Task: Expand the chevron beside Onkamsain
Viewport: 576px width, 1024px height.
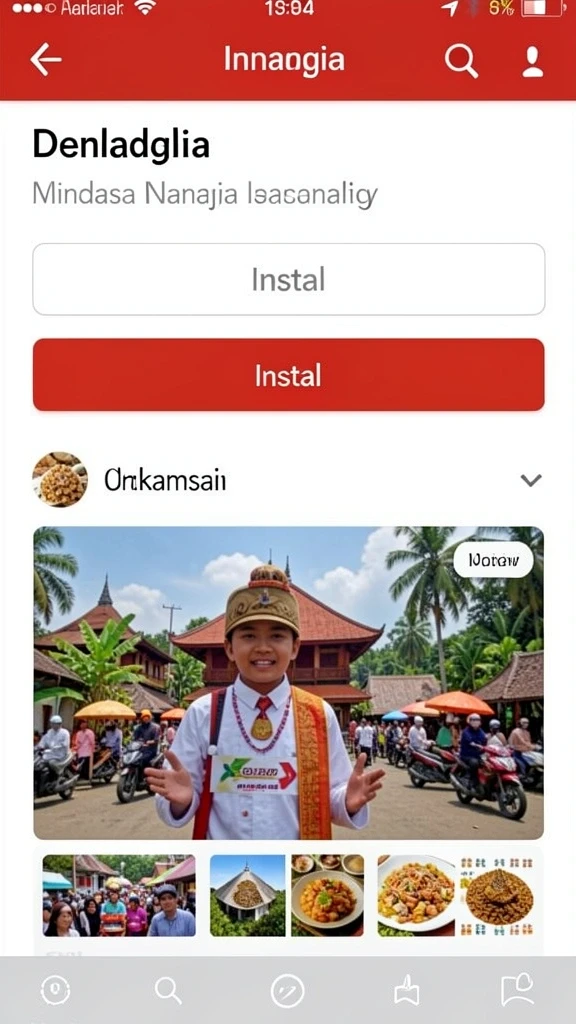Action: [x=531, y=481]
